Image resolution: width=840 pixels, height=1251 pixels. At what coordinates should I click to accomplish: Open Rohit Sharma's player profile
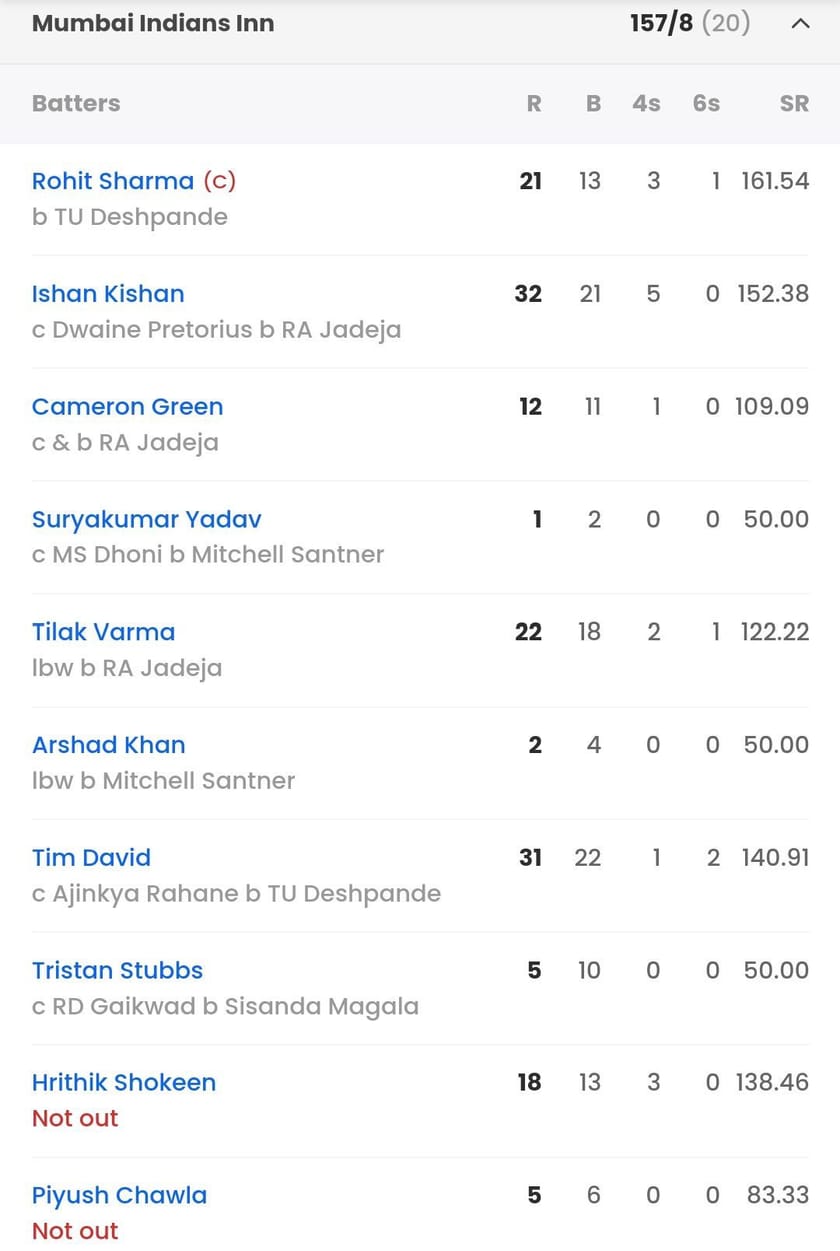112,181
